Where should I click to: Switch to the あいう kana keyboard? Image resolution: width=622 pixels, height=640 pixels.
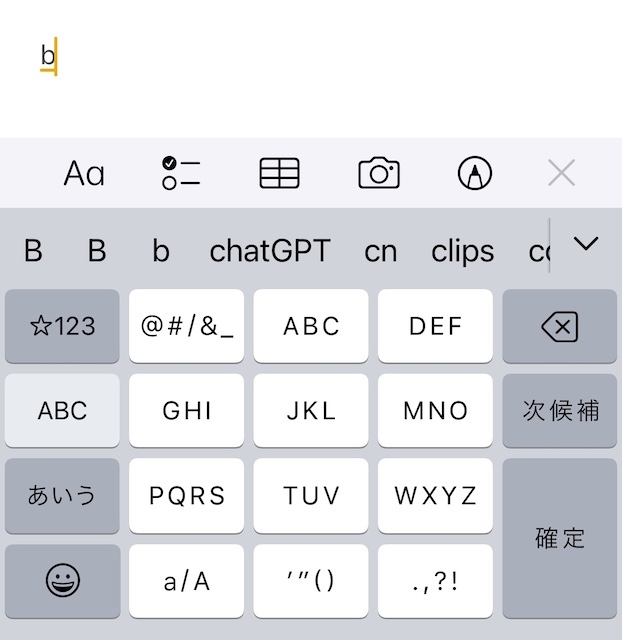click(x=62, y=495)
